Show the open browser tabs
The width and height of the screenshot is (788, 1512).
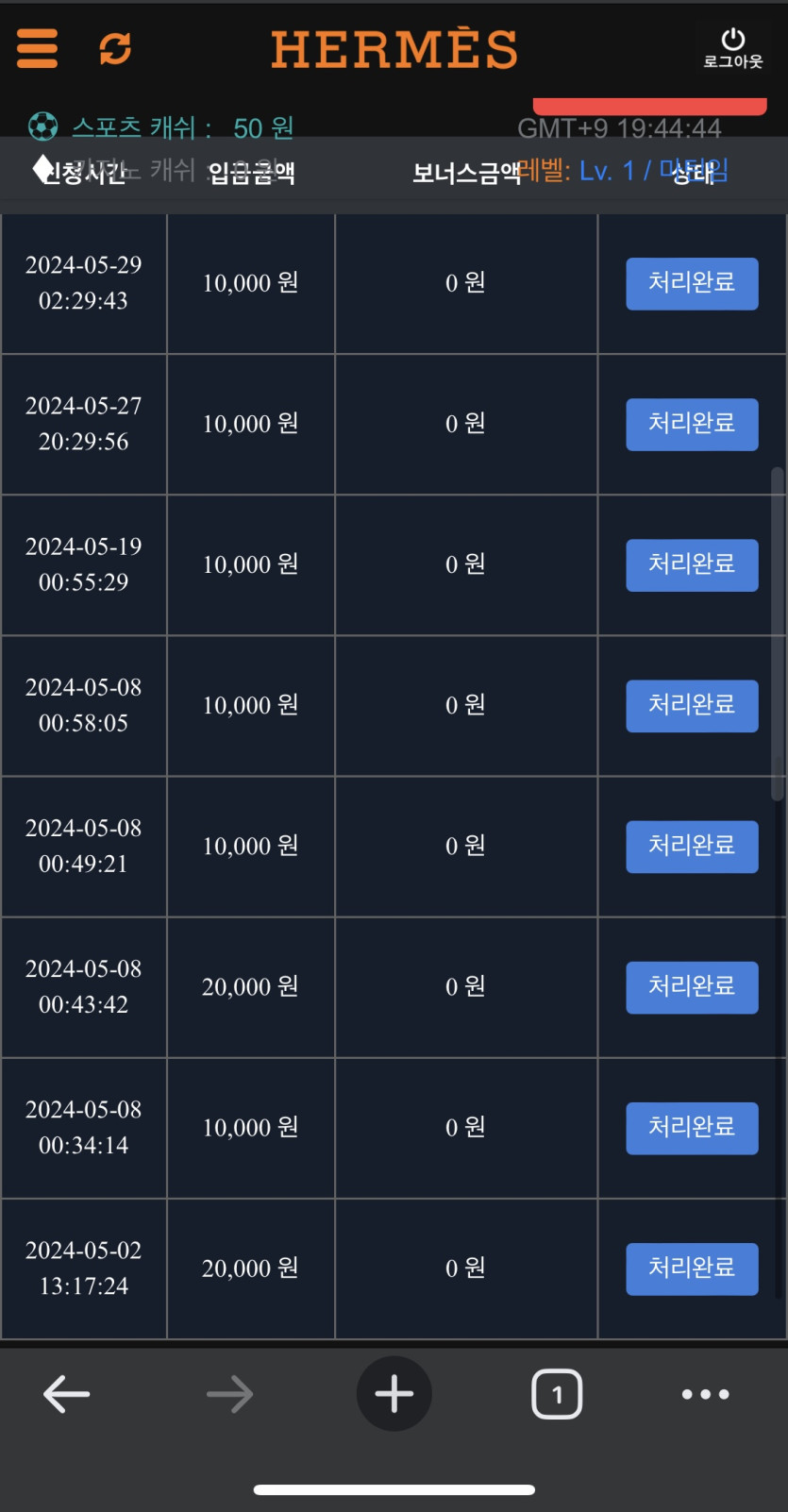click(x=557, y=1394)
